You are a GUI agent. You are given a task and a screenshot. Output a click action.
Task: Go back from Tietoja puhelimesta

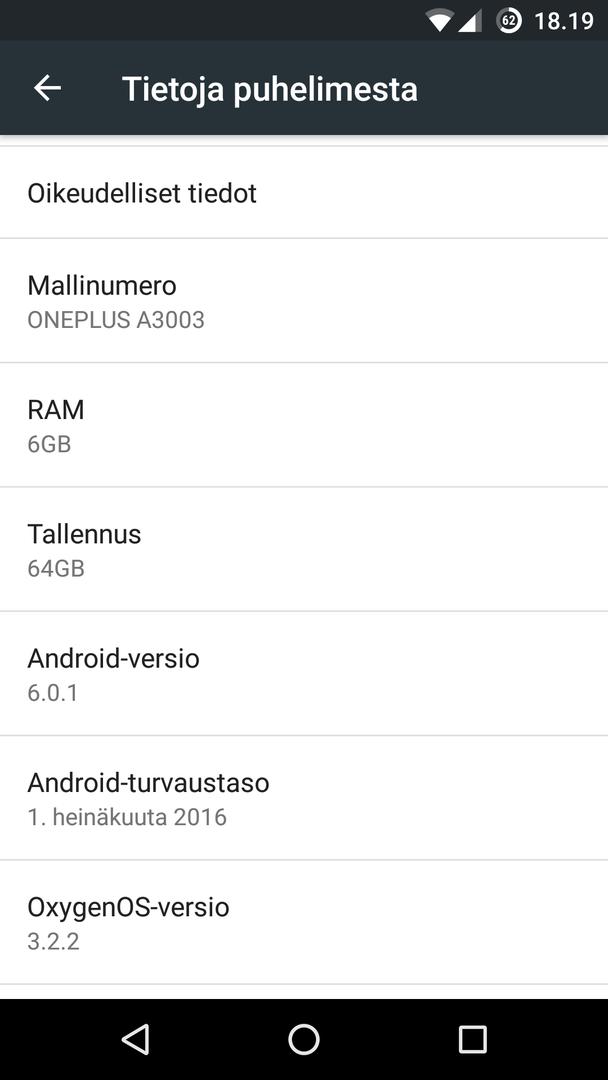47,88
